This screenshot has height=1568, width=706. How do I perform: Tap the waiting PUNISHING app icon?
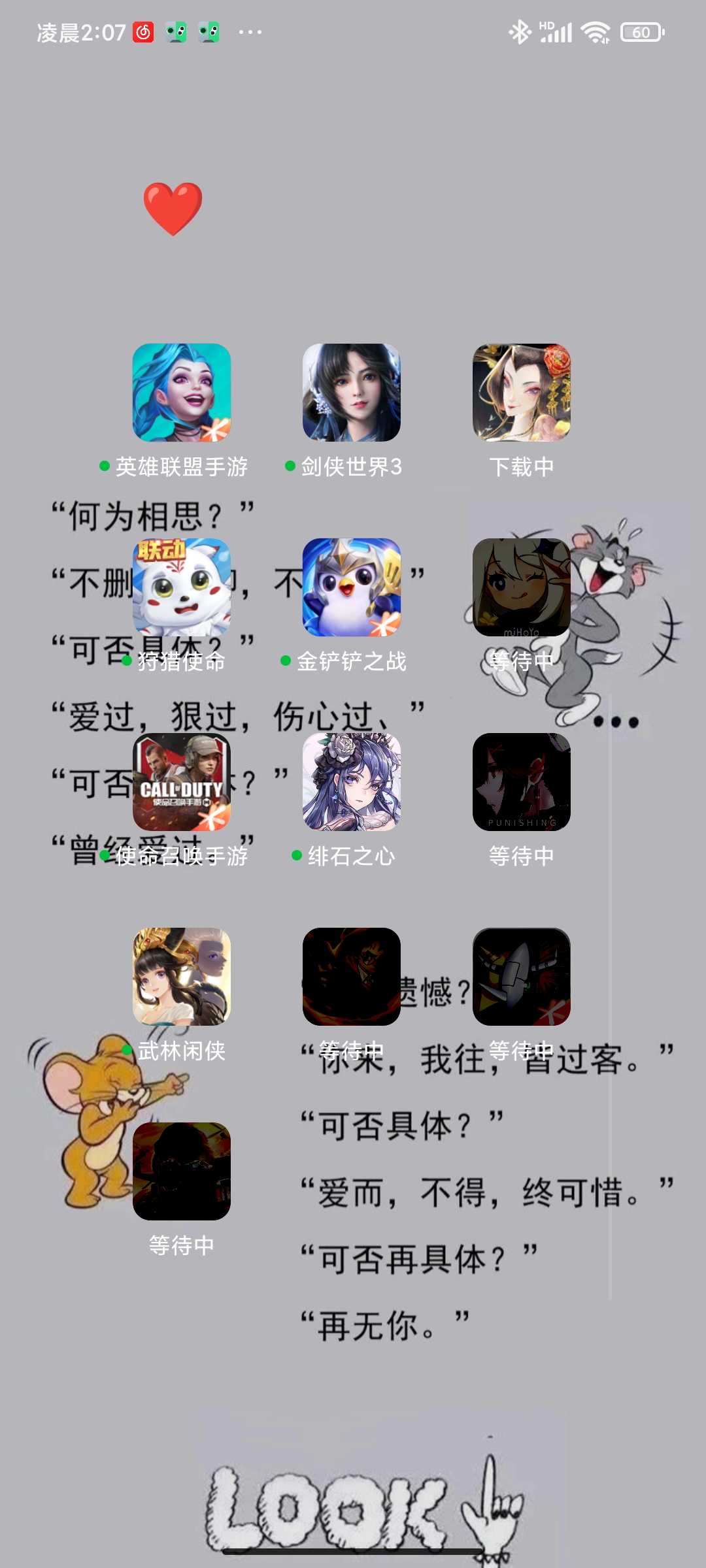click(522, 782)
